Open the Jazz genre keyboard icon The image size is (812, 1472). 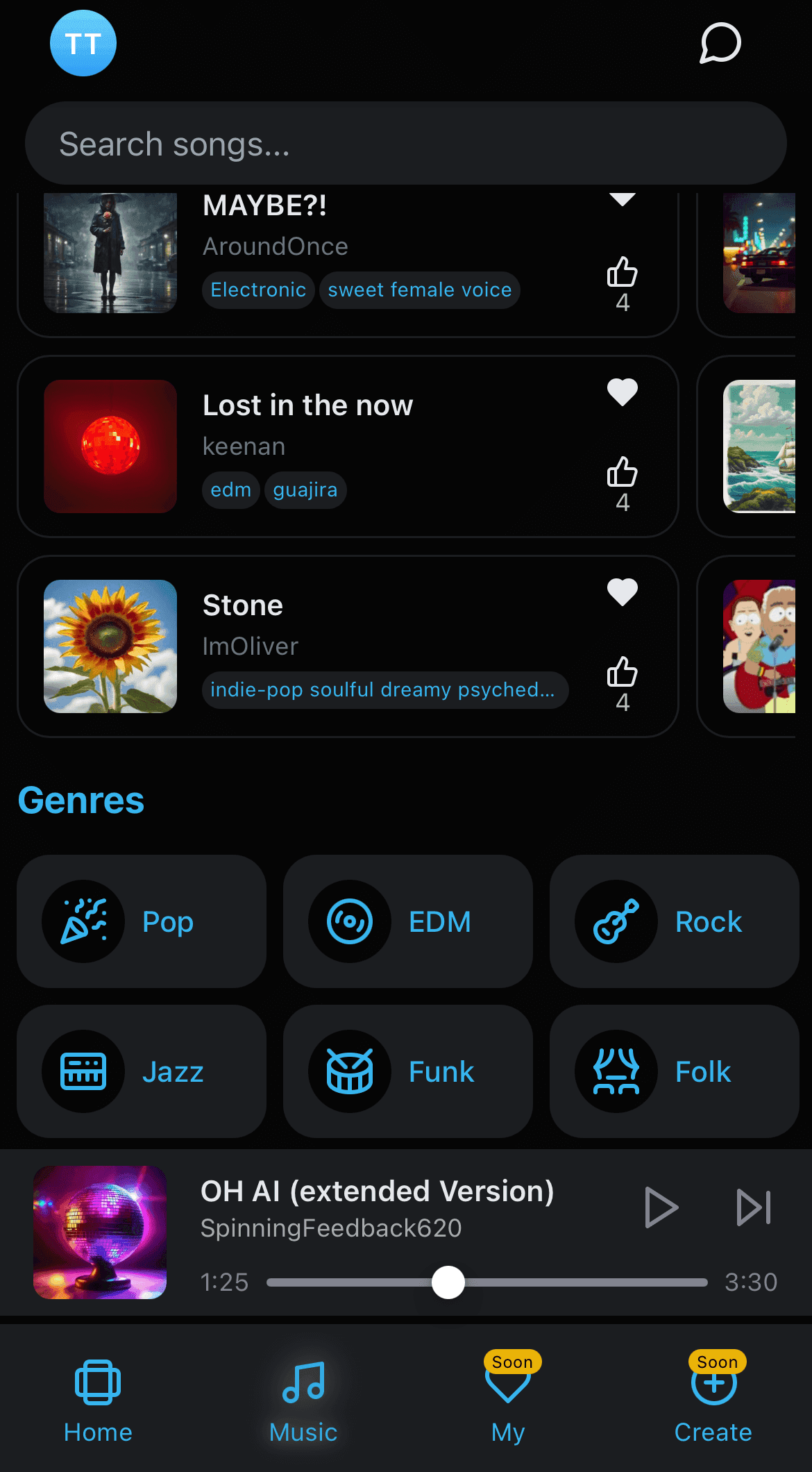click(83, 1071)
